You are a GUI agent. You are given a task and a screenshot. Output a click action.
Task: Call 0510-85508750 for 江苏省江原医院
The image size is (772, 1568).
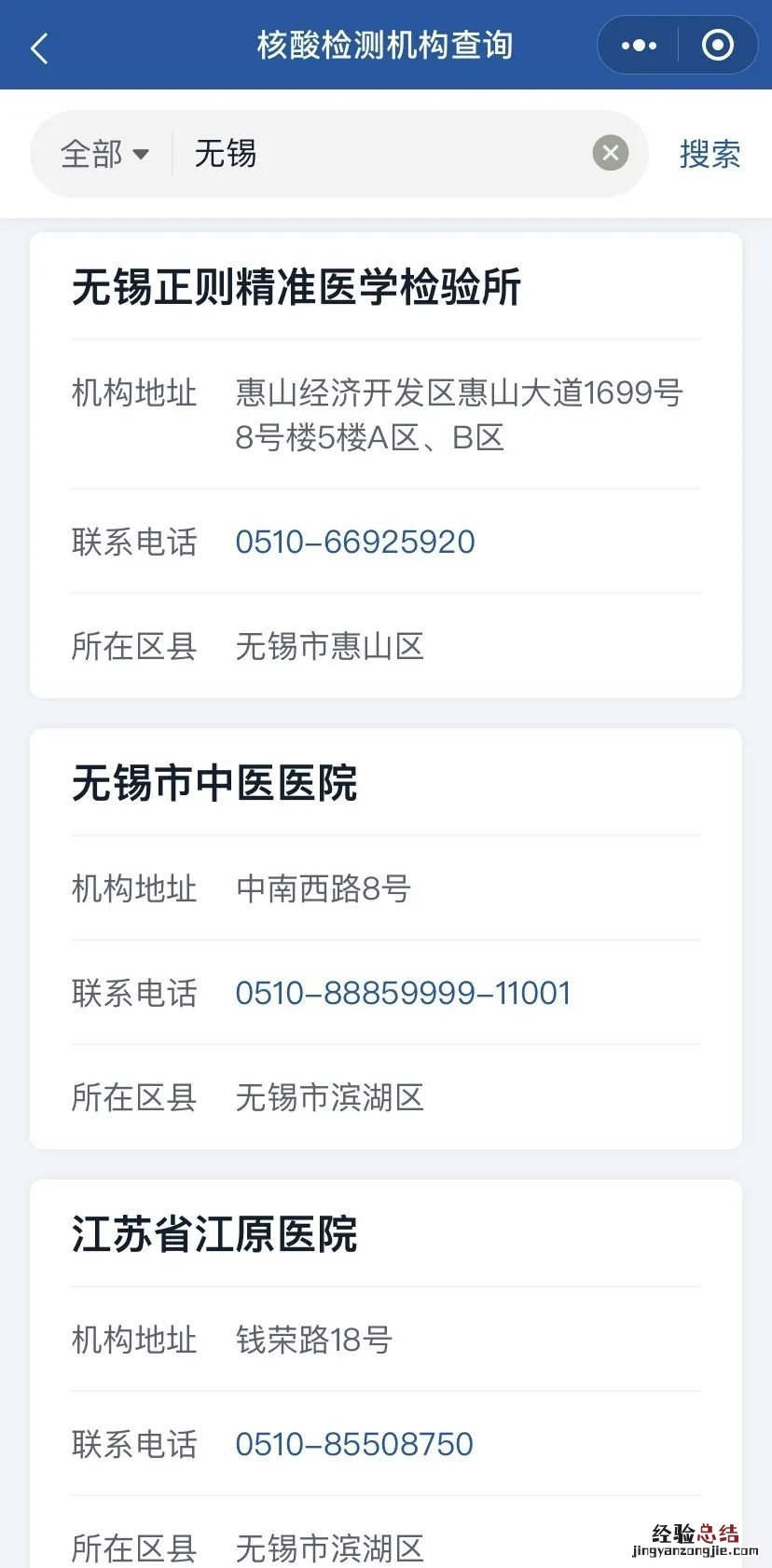pyautogui.click(x=354, y=1444)
